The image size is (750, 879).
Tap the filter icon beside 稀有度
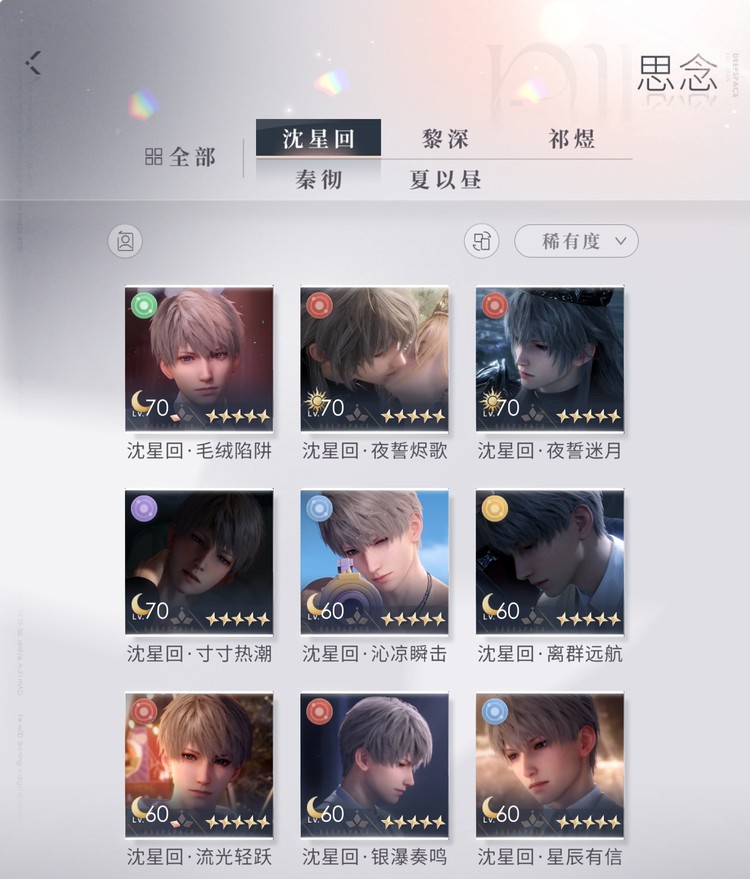pos(482,241)
